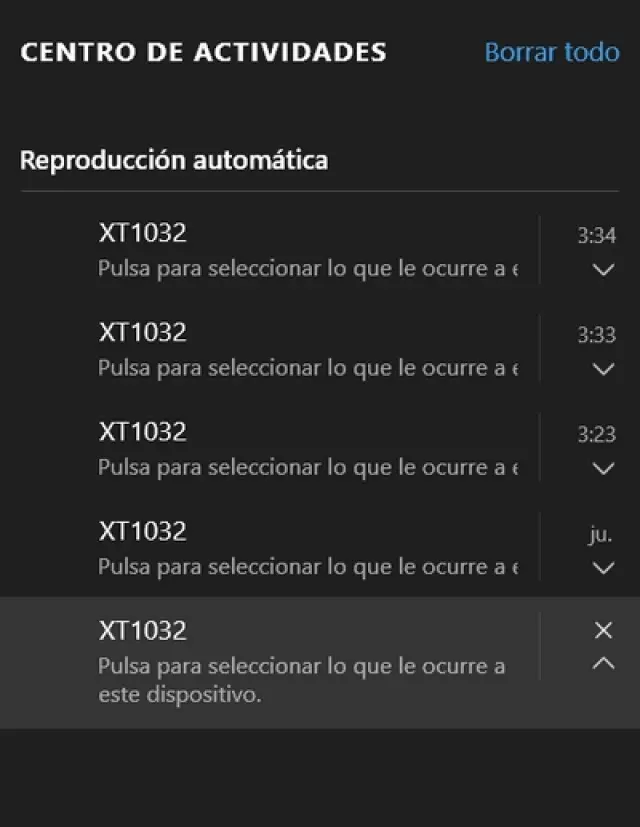The width and height of the screenshot is (640, 827).
Task: Expand the XT1032 notification from 3:23
Action: (603, 468)
